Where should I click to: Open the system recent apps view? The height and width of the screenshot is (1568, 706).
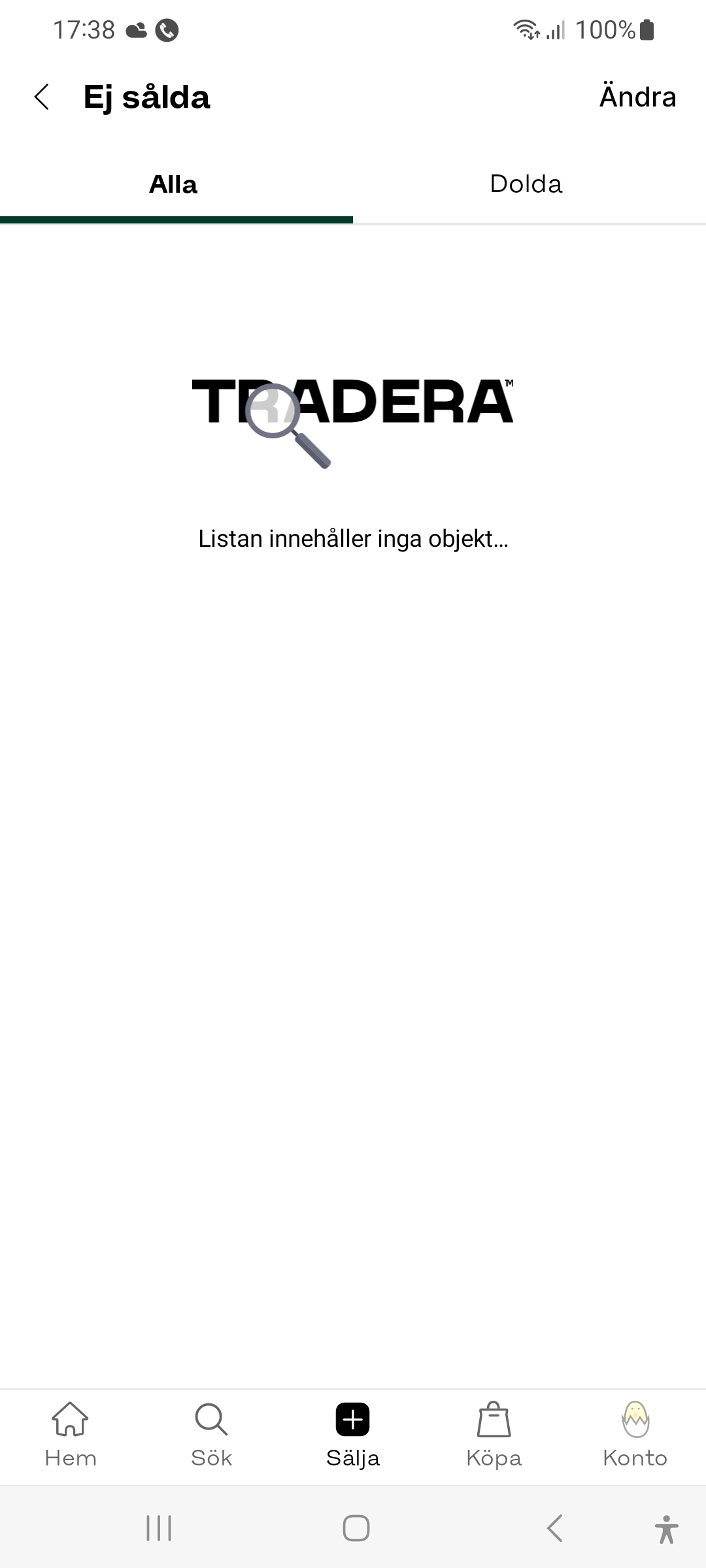[x=159, y=1528]
